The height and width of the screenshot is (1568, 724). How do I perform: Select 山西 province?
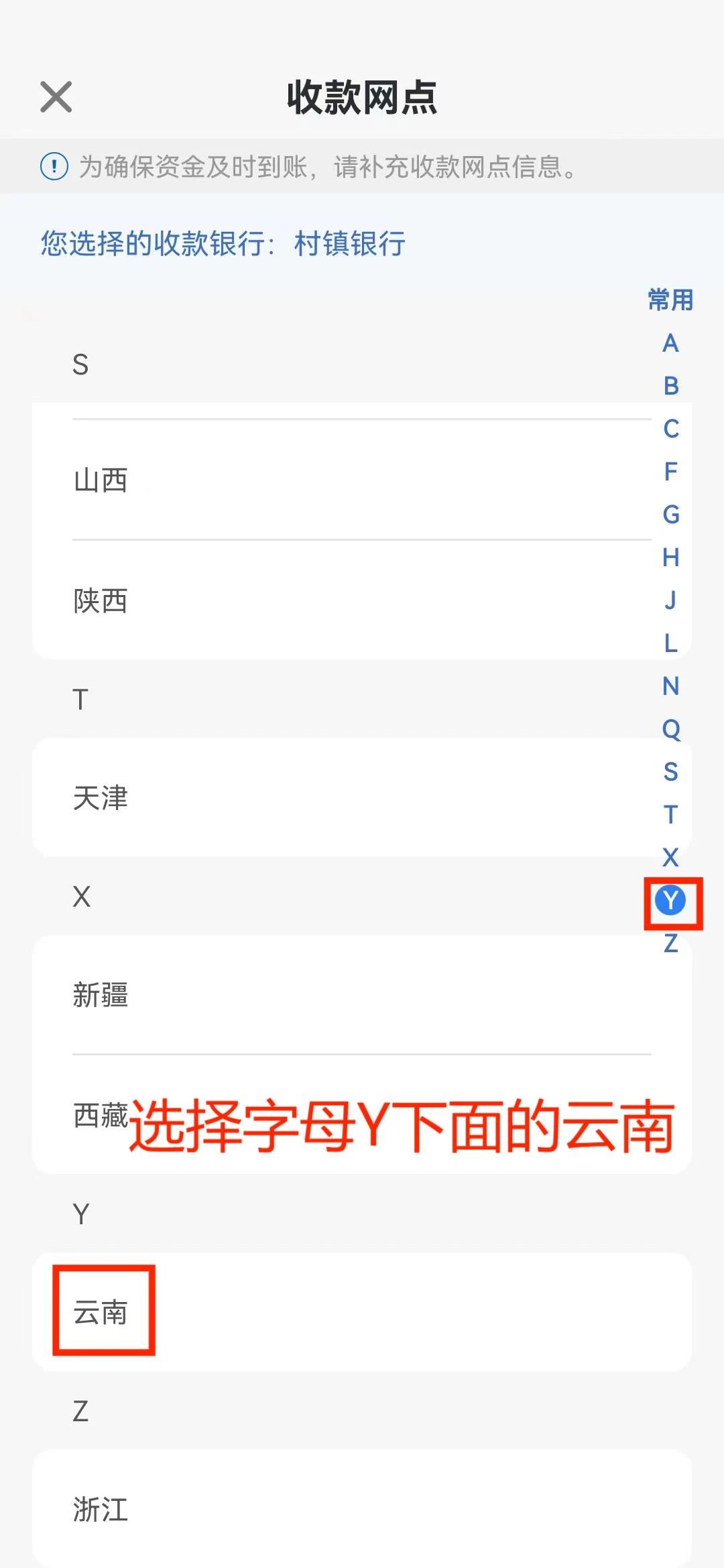[101, 480]
